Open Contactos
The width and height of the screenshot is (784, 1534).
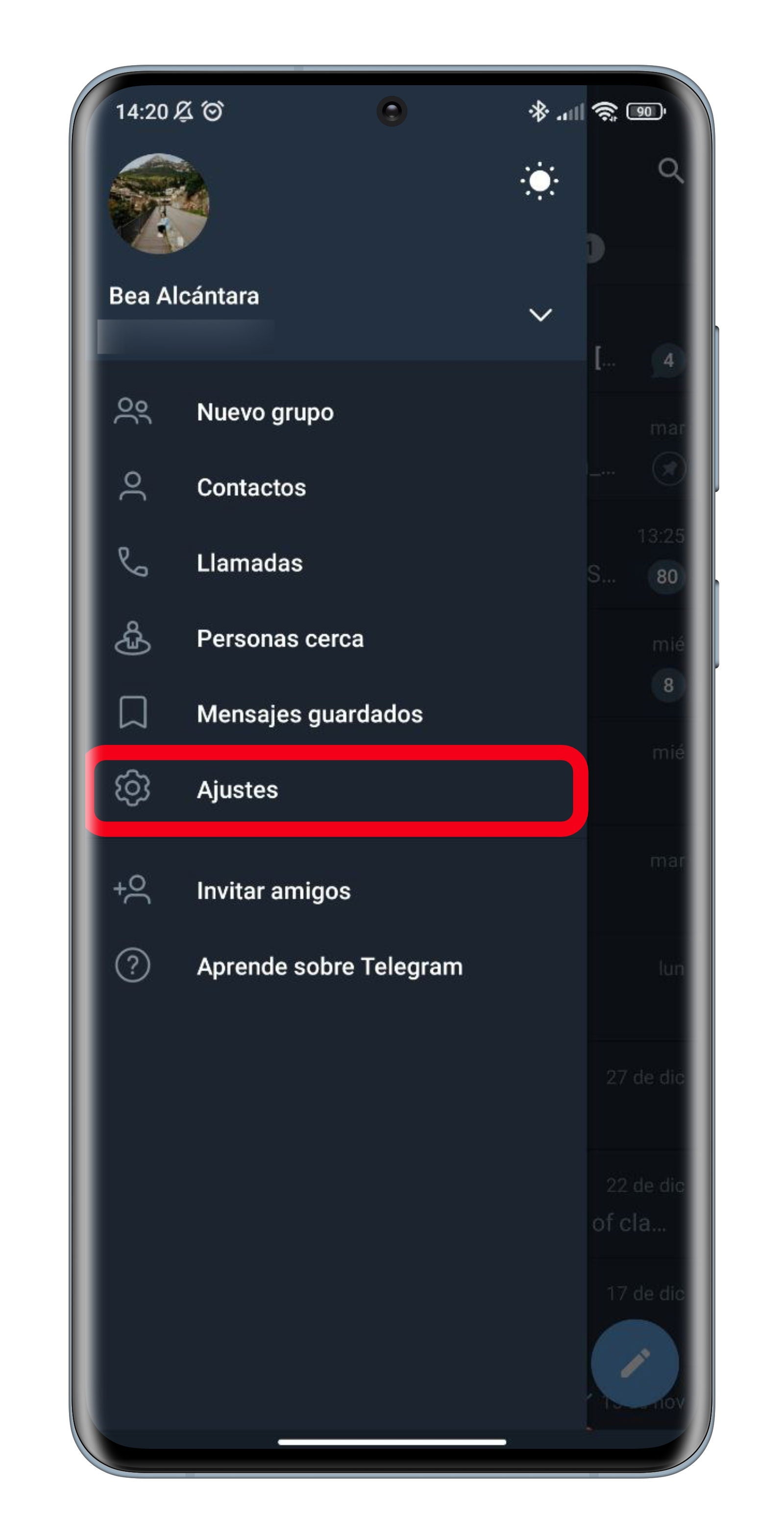click(x=251, y=488)
